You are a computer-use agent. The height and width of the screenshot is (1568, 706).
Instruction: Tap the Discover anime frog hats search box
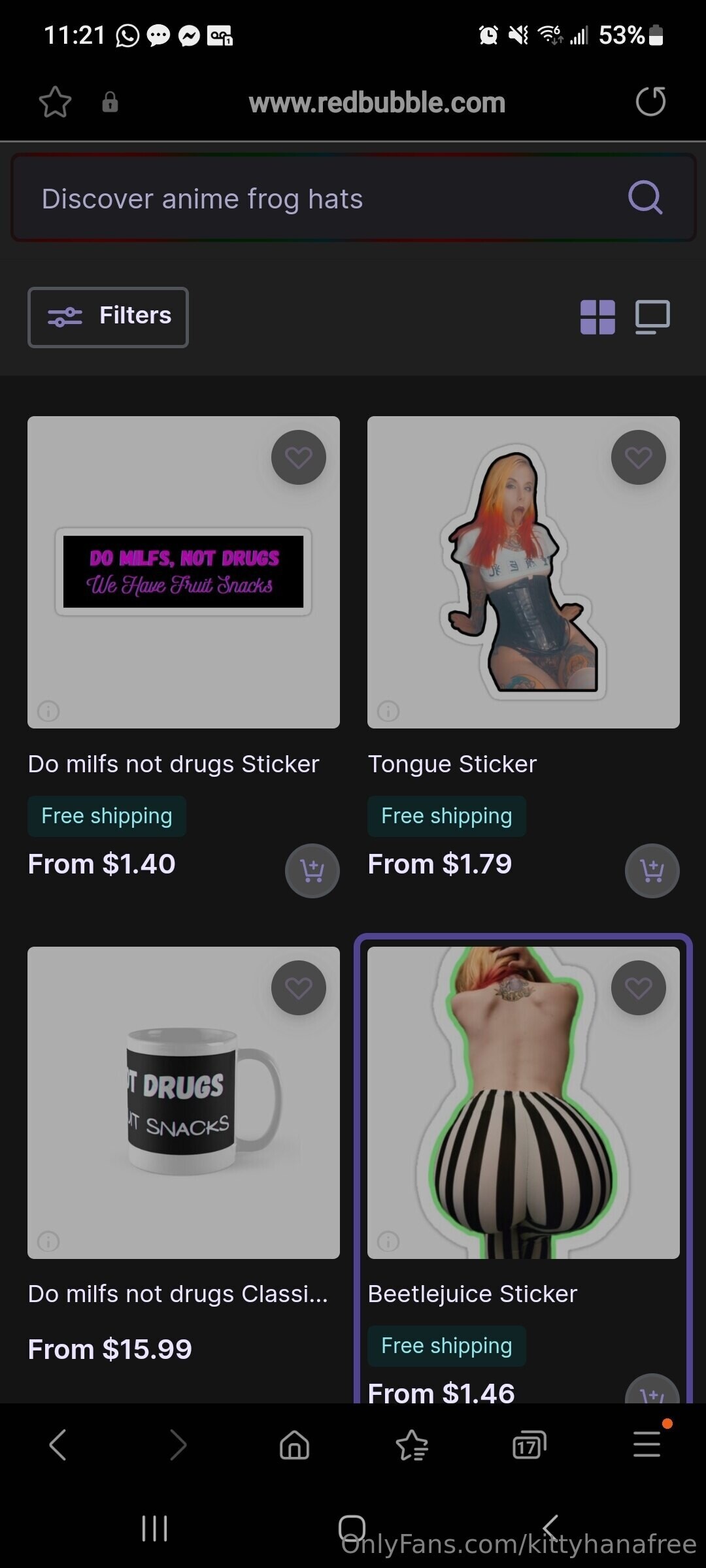(x=327, y=199)
